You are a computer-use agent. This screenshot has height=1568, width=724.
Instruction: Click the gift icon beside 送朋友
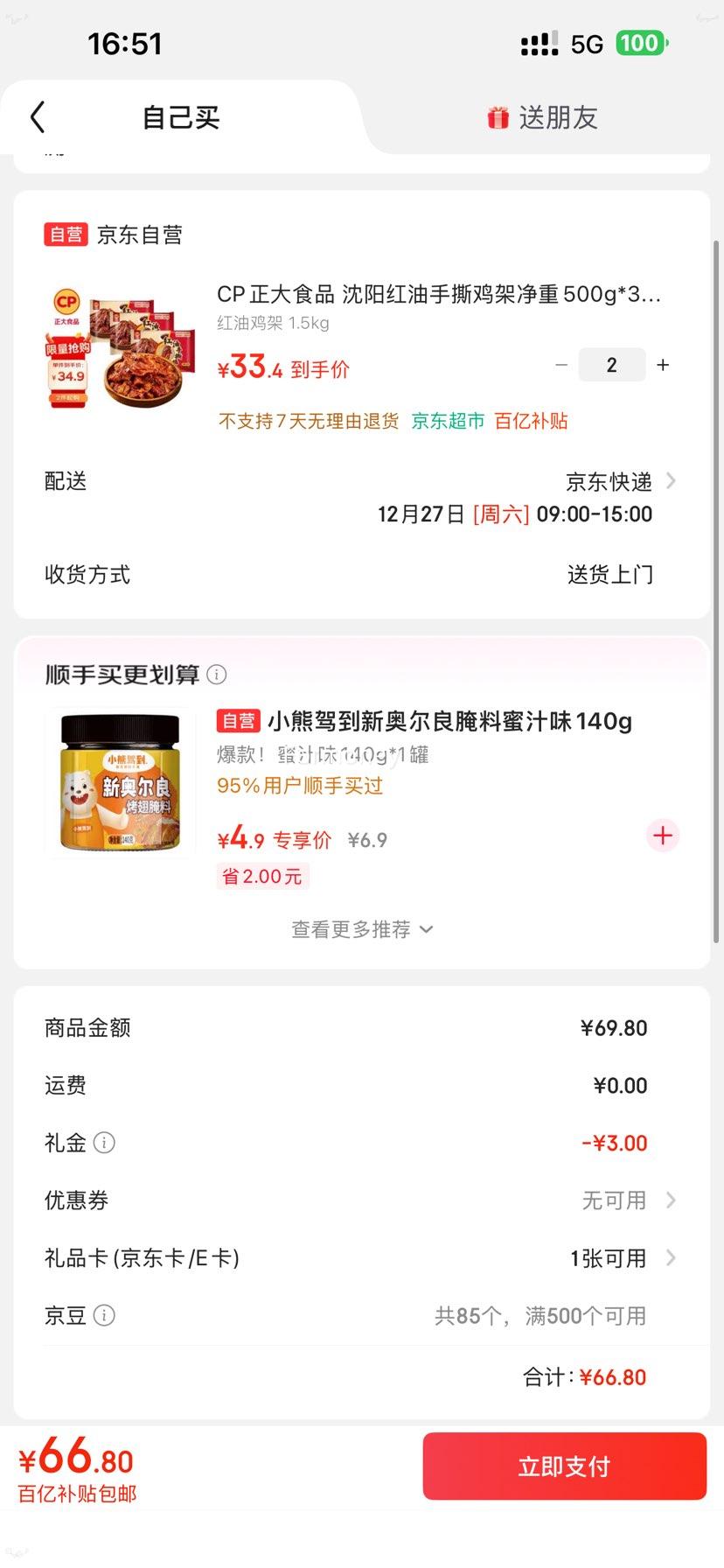497,116
